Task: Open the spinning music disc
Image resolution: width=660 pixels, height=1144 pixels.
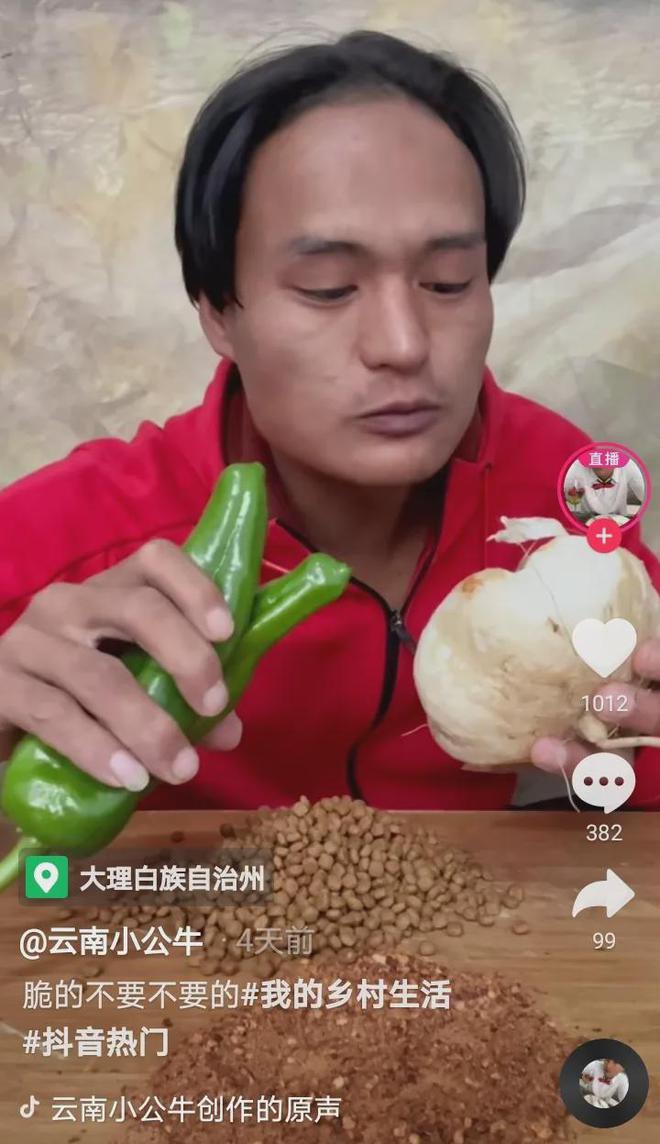Action: tap(603, 1084)
